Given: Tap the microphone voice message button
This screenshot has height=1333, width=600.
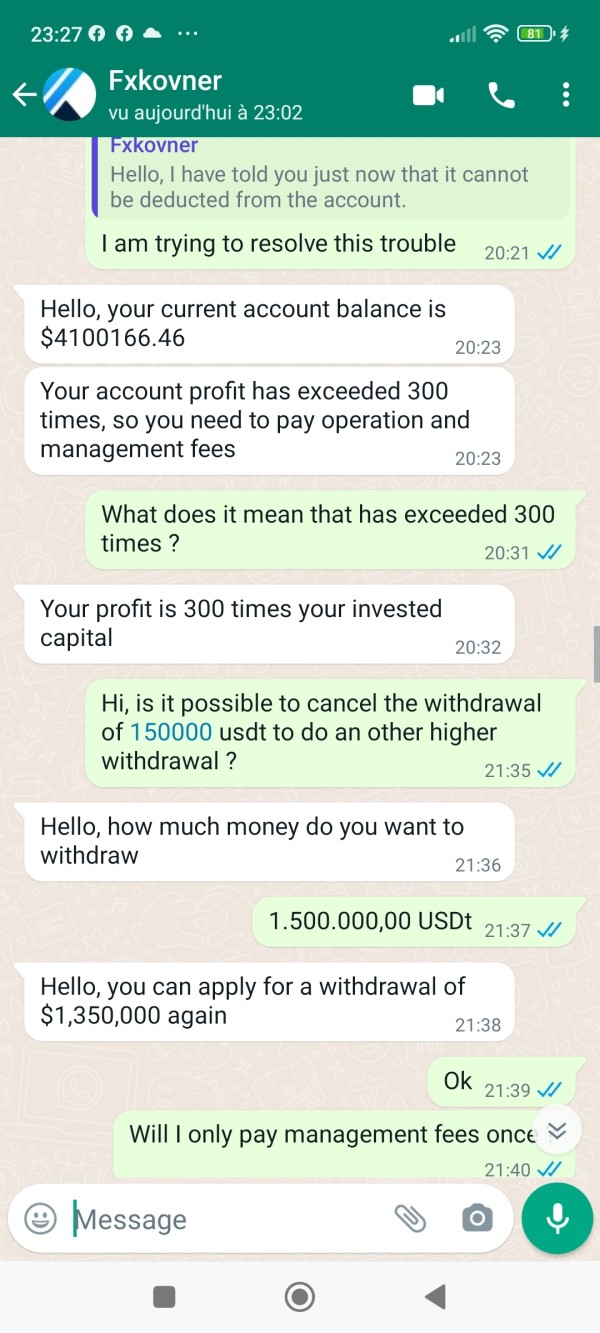Looking at the screenshot, I should point(557,1217).
